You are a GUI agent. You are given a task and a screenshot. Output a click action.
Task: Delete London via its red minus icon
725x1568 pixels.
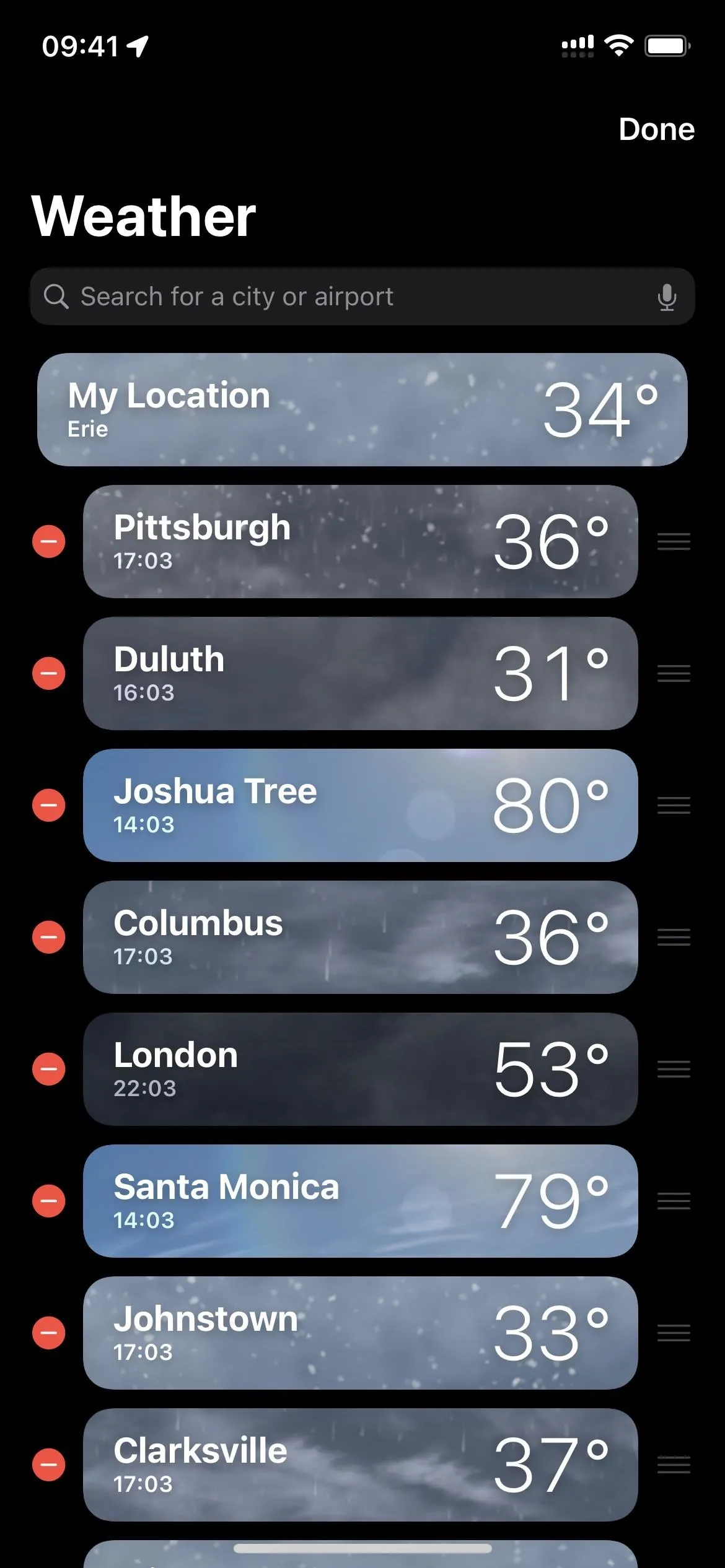coord(49,1069)
